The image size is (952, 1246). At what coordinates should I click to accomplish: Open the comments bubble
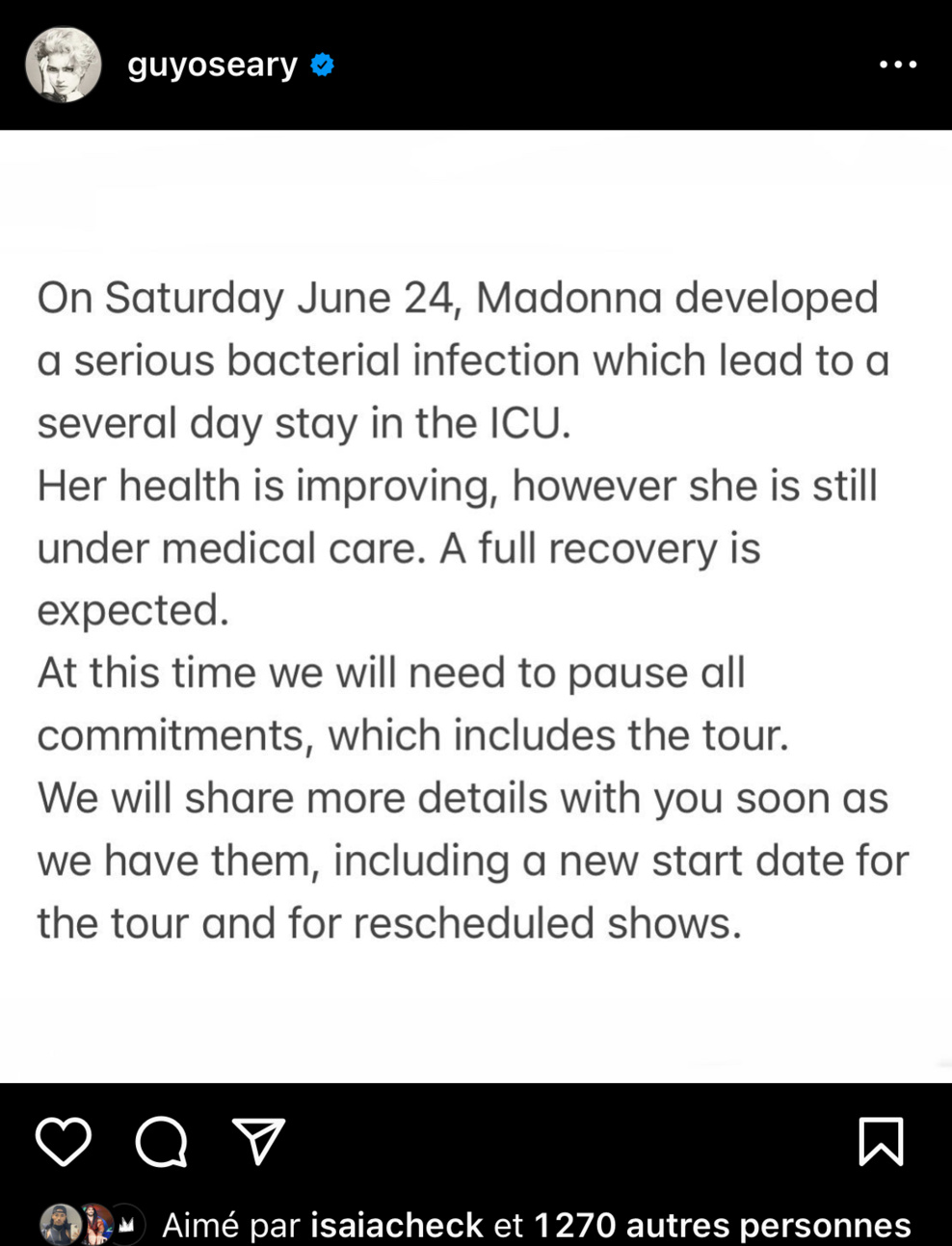[x=161, y=1142]
